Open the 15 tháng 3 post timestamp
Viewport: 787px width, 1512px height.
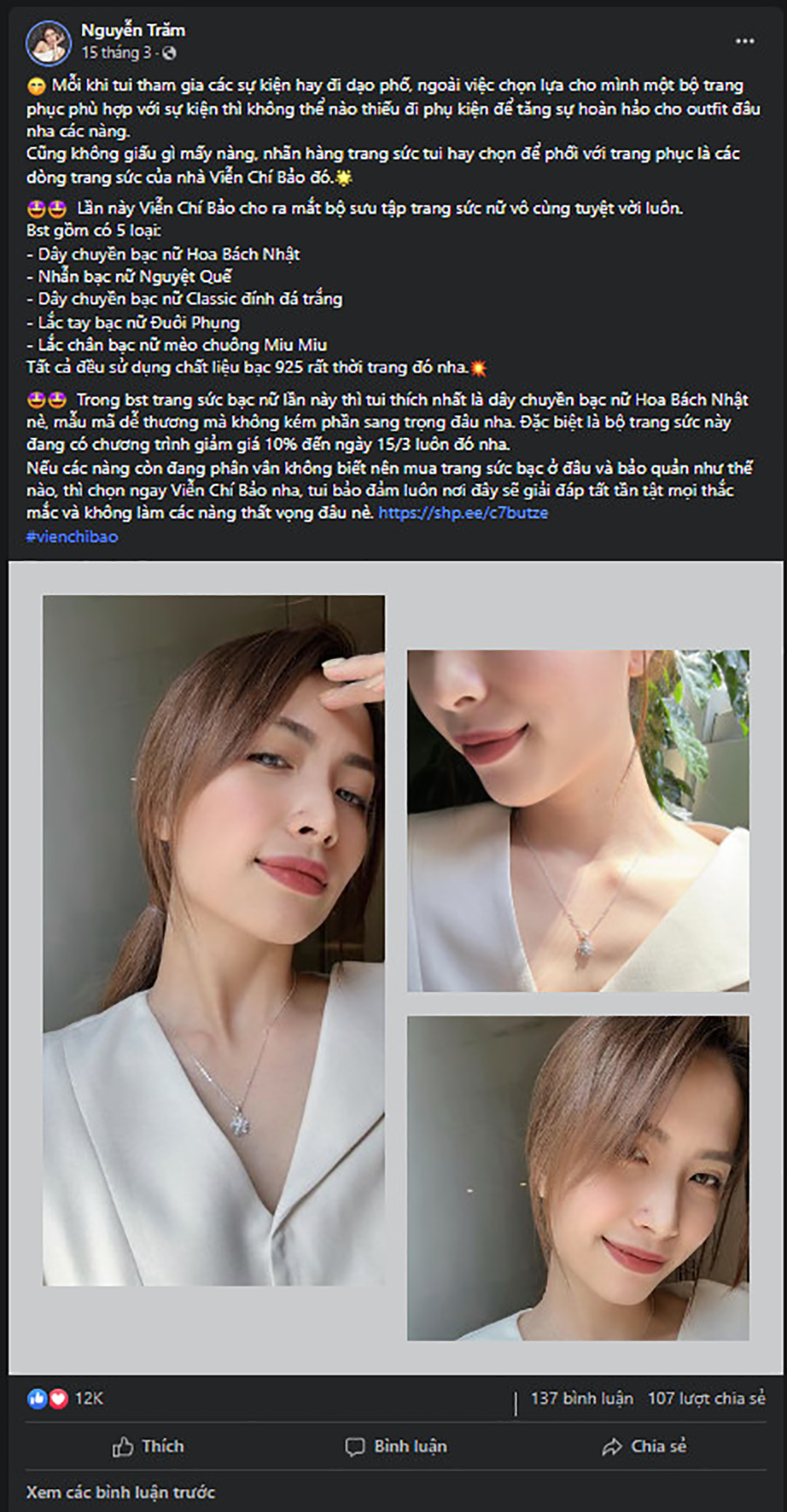click(116, 53)
